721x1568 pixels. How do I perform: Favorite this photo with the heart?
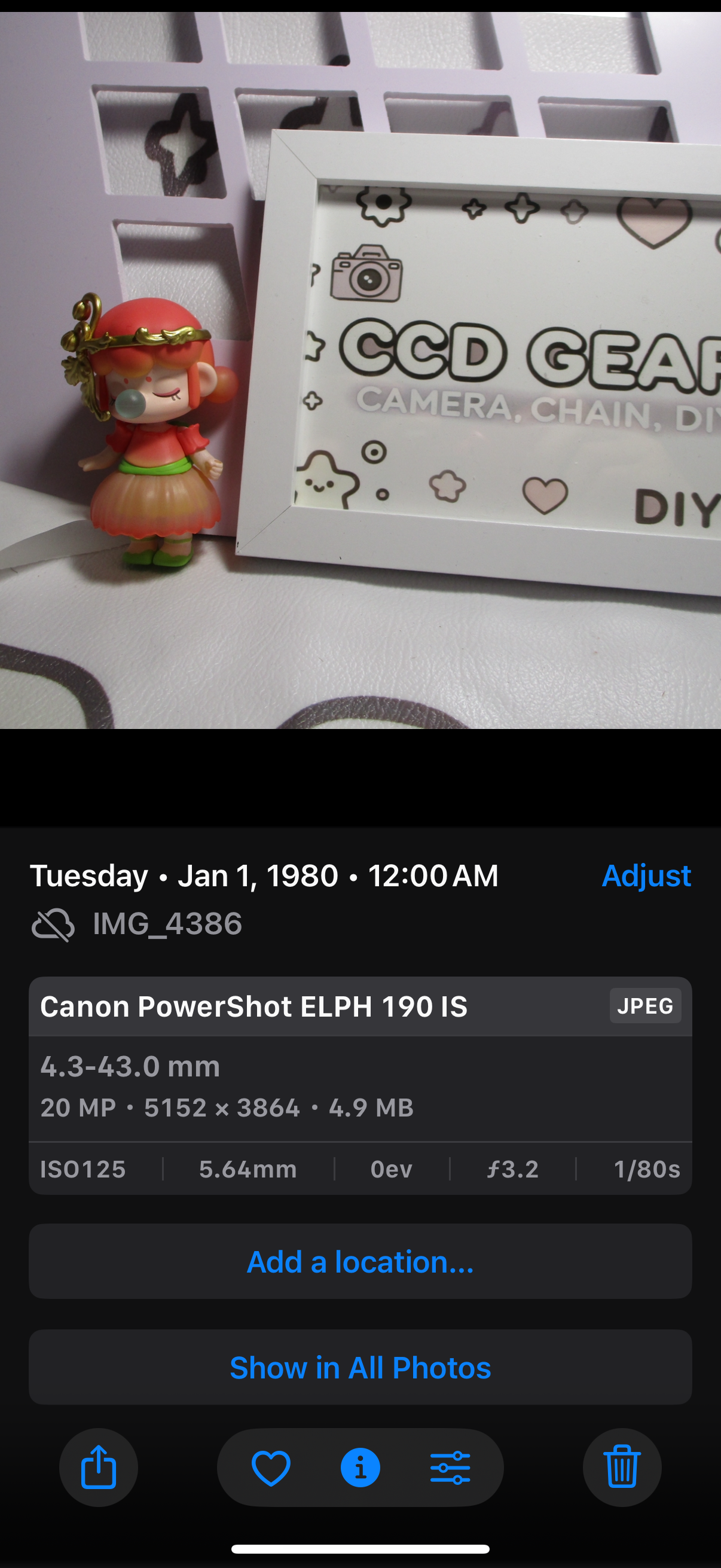[x=271, y=1468]
